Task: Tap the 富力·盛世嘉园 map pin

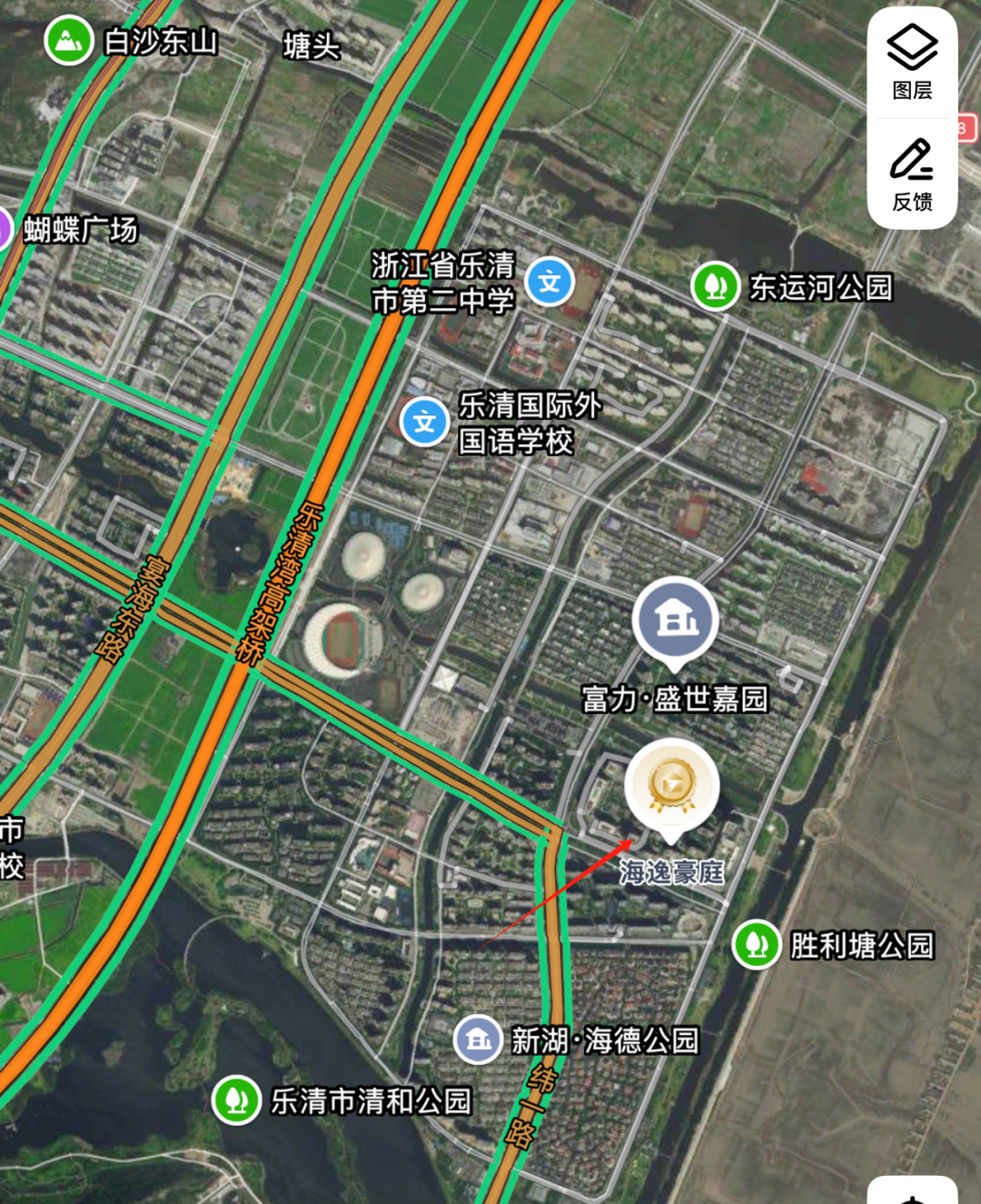Action: pyautogui.click(x=675, y=620)
